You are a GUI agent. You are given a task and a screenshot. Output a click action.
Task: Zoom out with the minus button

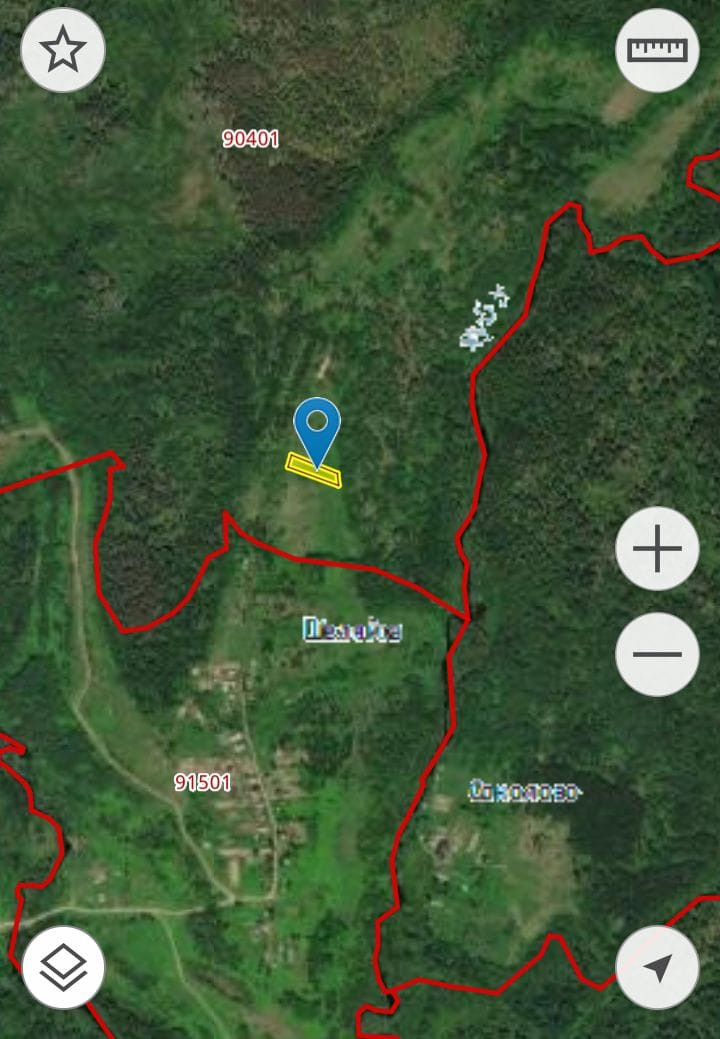click(x=657, y=654)
